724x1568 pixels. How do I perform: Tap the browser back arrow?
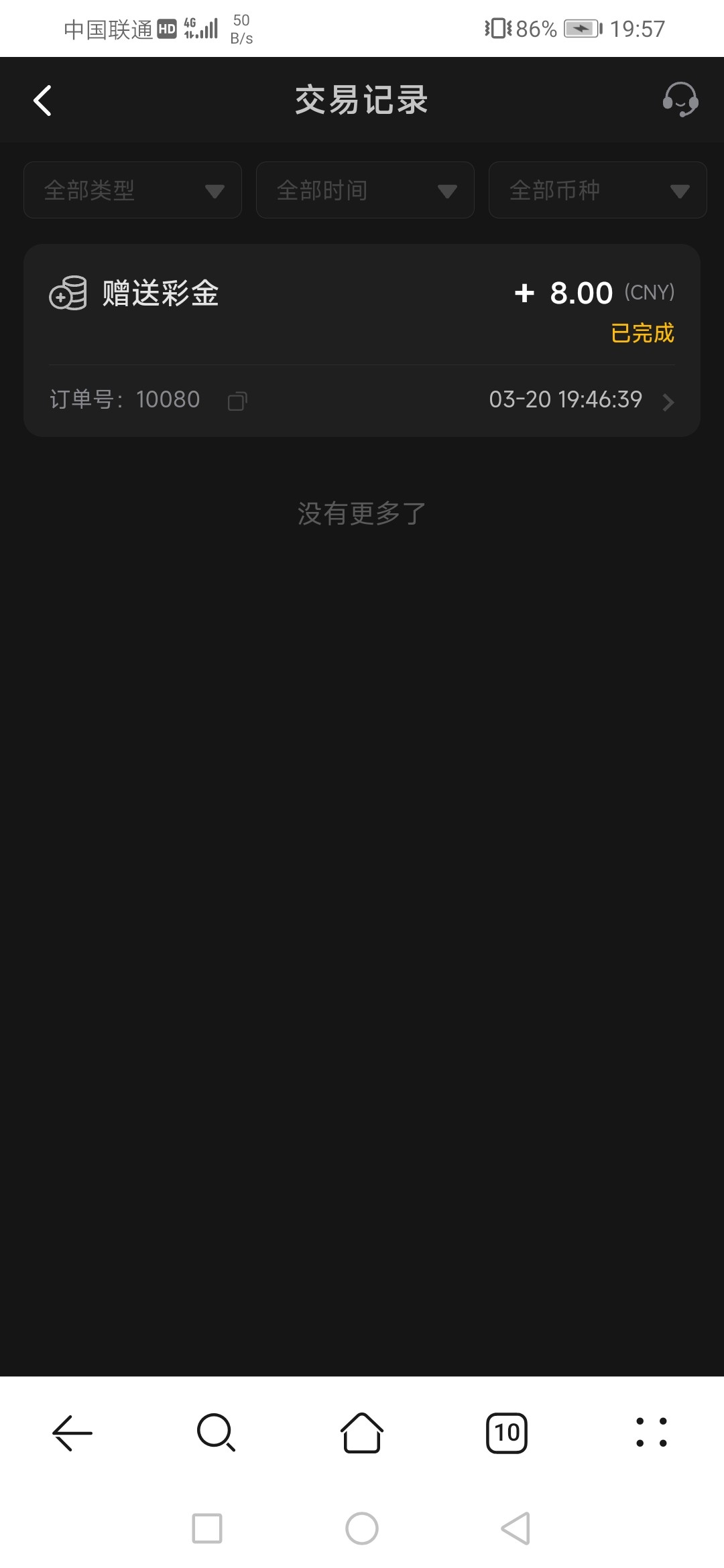point(72,1433)
